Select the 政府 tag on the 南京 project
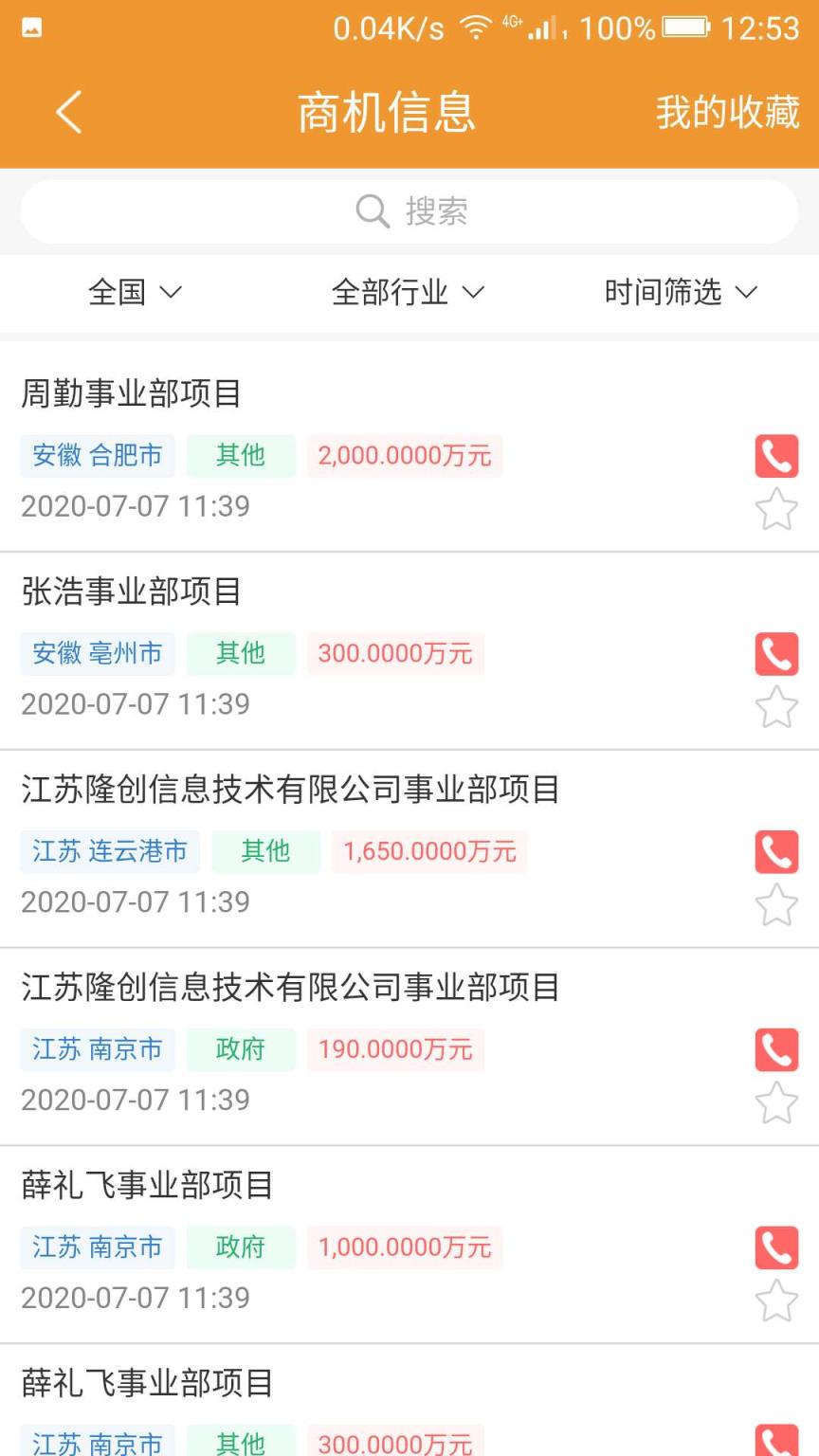 pos(241,1049)
